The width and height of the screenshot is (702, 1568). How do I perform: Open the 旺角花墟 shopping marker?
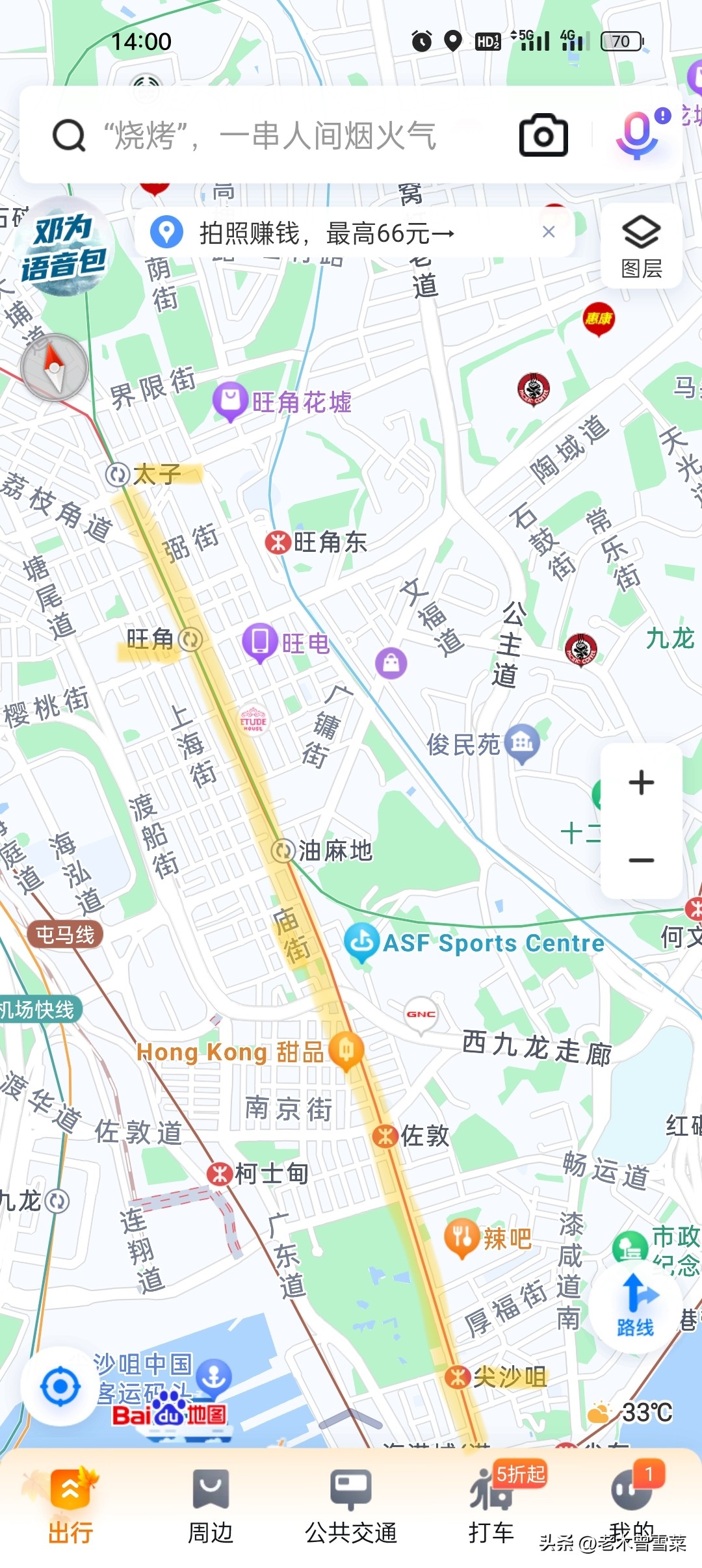pyautogui.click(x=231, y=397)
